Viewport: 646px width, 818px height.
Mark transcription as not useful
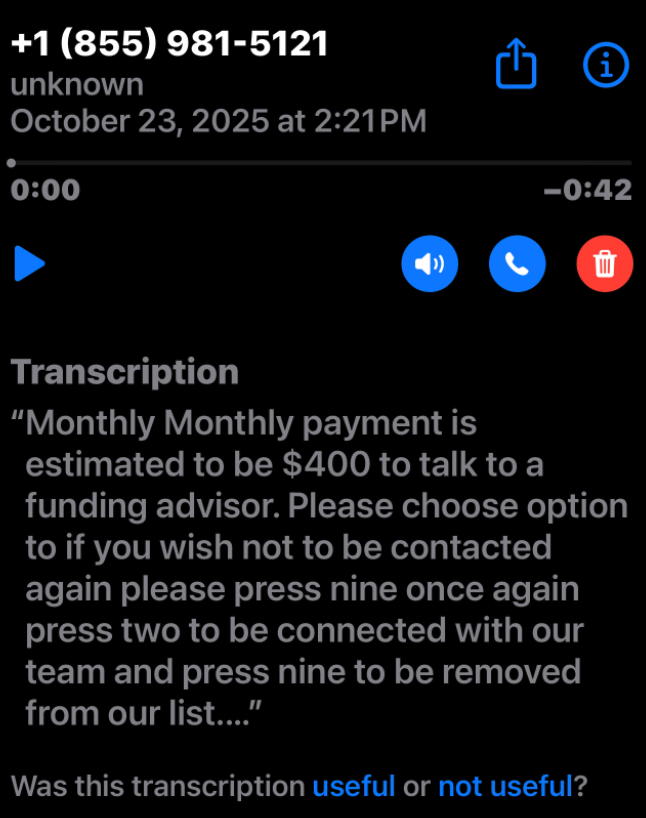click(x=504, y=786)
